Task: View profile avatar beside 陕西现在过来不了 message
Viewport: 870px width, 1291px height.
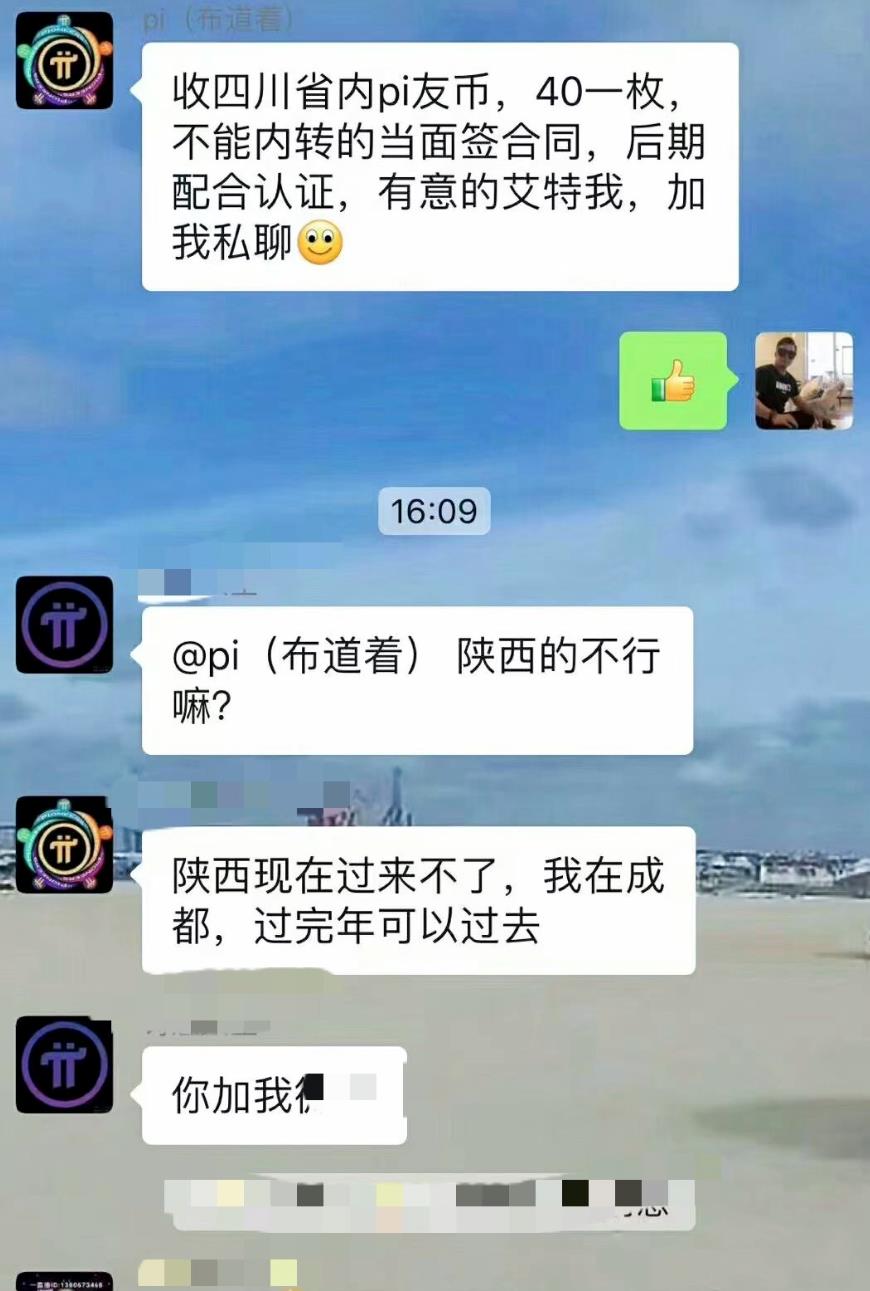Action: (x=64, y=845)
